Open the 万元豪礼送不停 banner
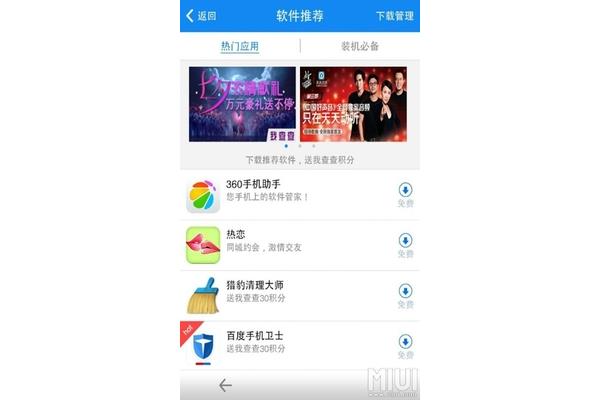This screenshot has height=400, width=600. [x=242, y=104]
